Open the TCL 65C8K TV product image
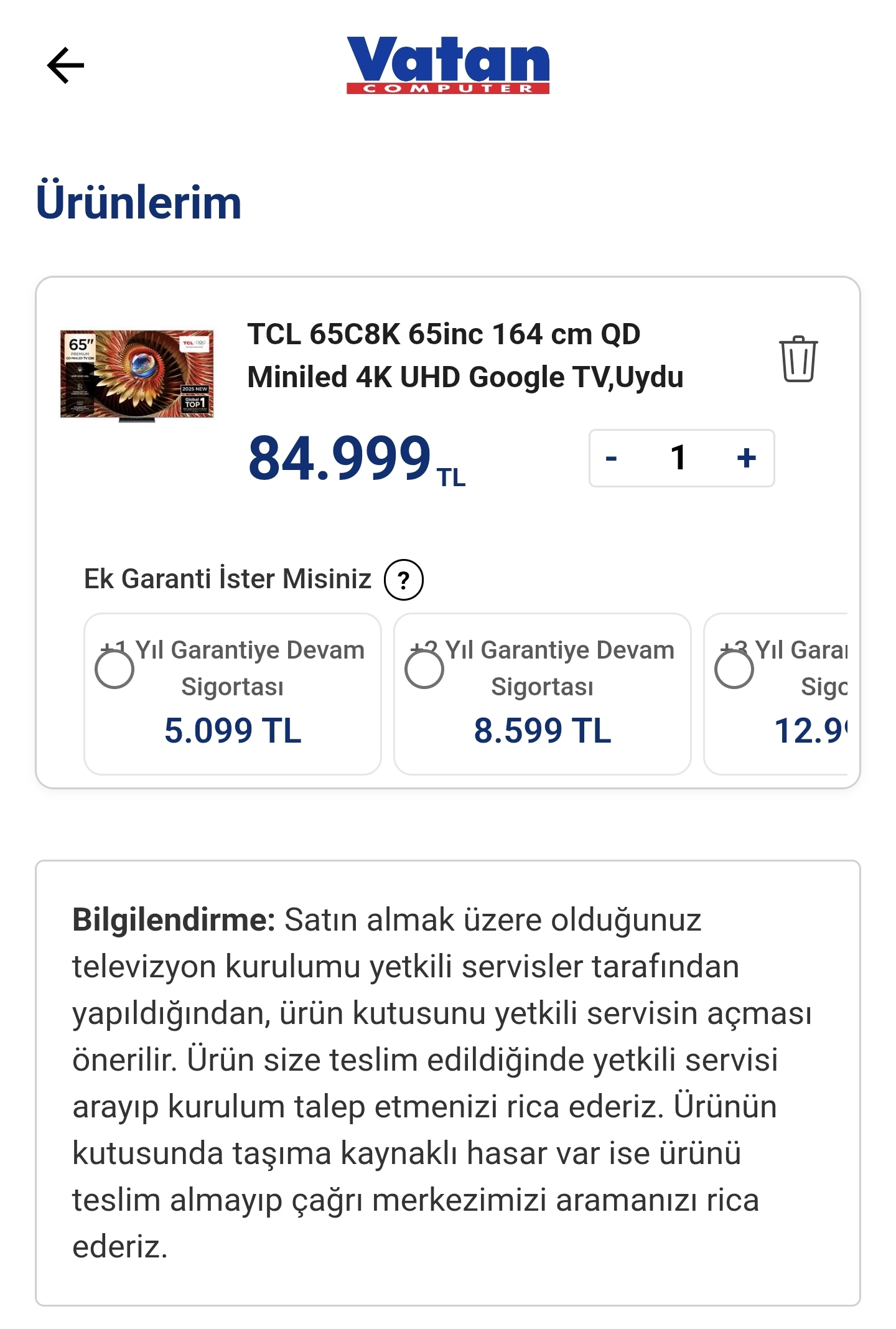Screen dimensions: 896x1329 [x=137, y=375]
